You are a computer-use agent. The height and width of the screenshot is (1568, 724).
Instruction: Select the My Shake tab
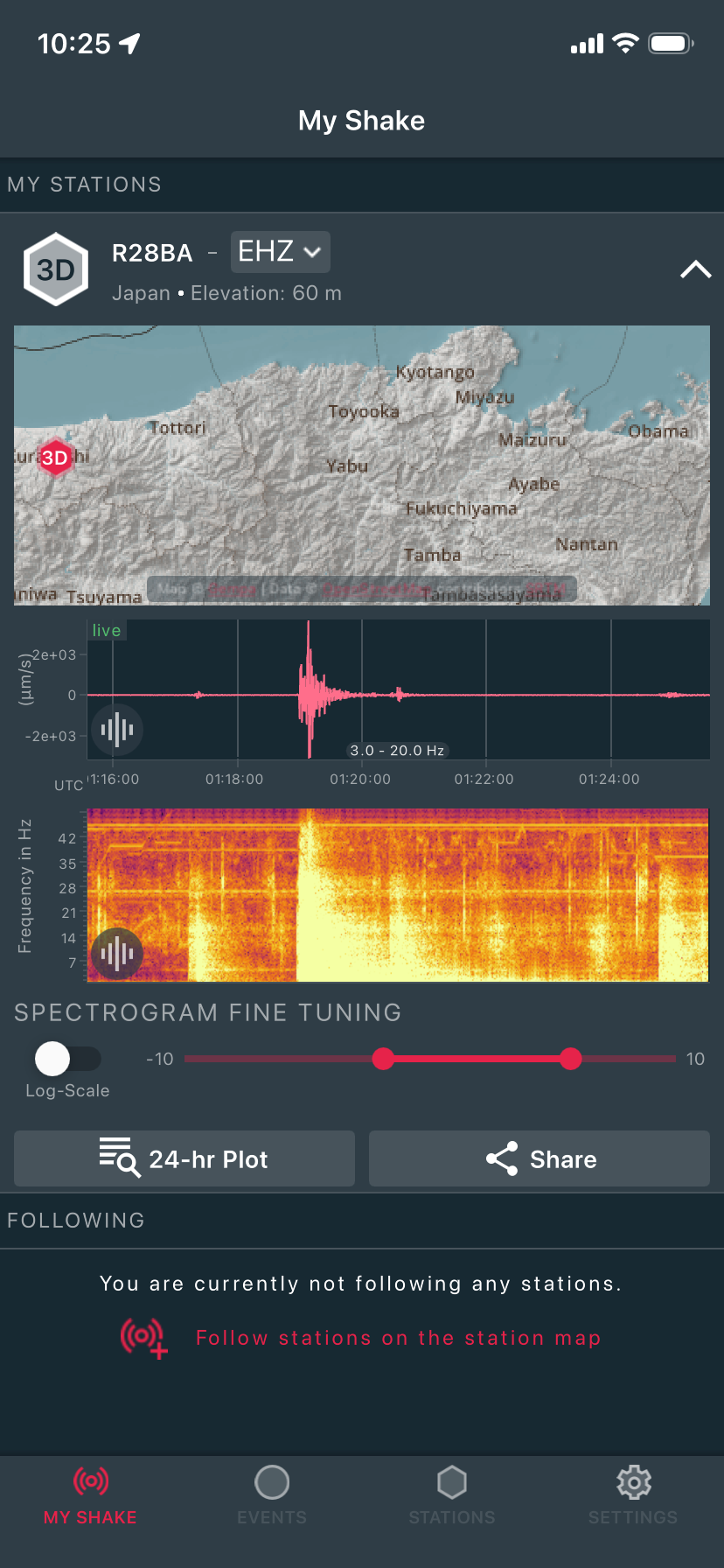91,1496
